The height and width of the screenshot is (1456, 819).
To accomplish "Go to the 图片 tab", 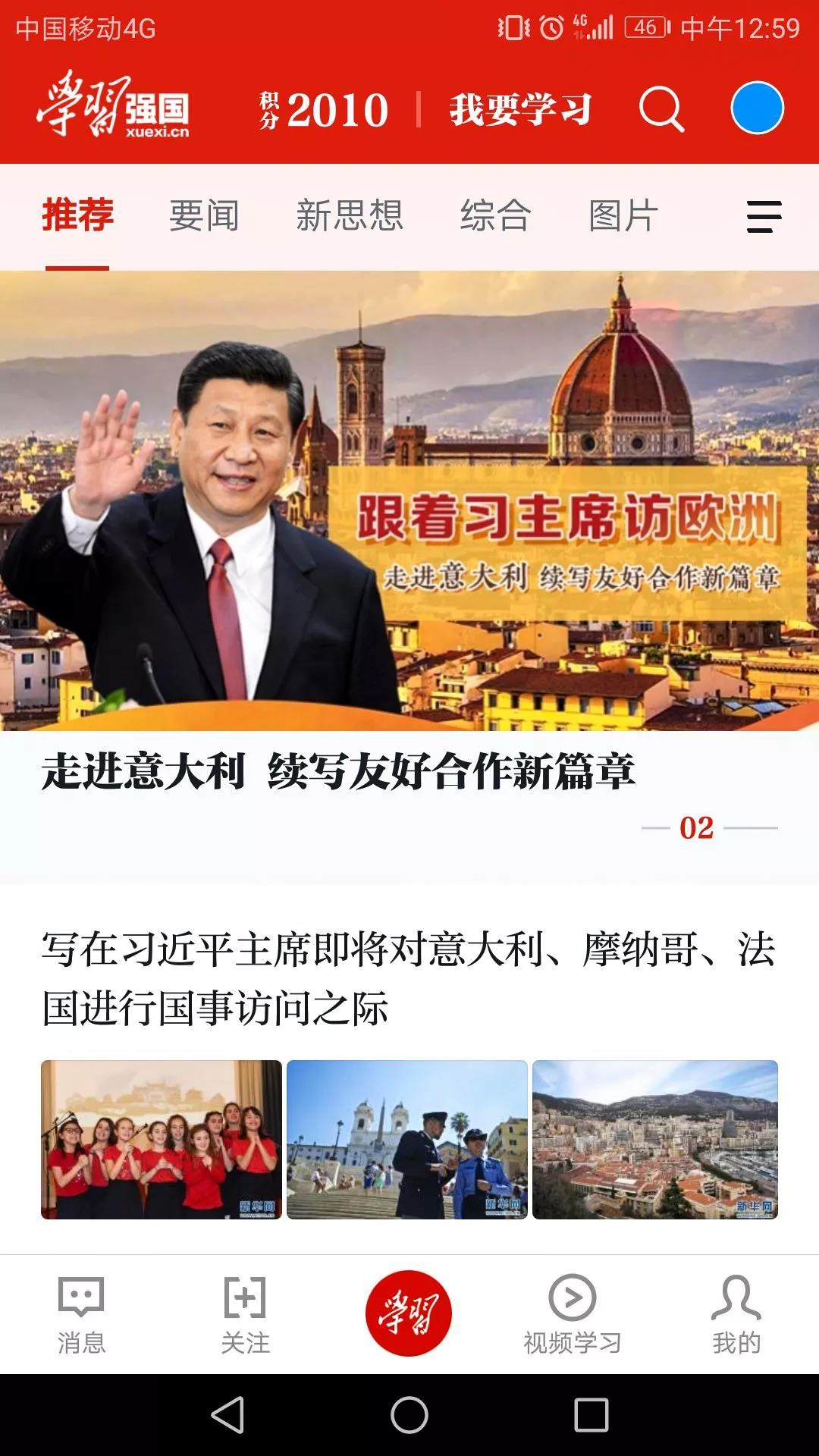I will coord(623,216).
